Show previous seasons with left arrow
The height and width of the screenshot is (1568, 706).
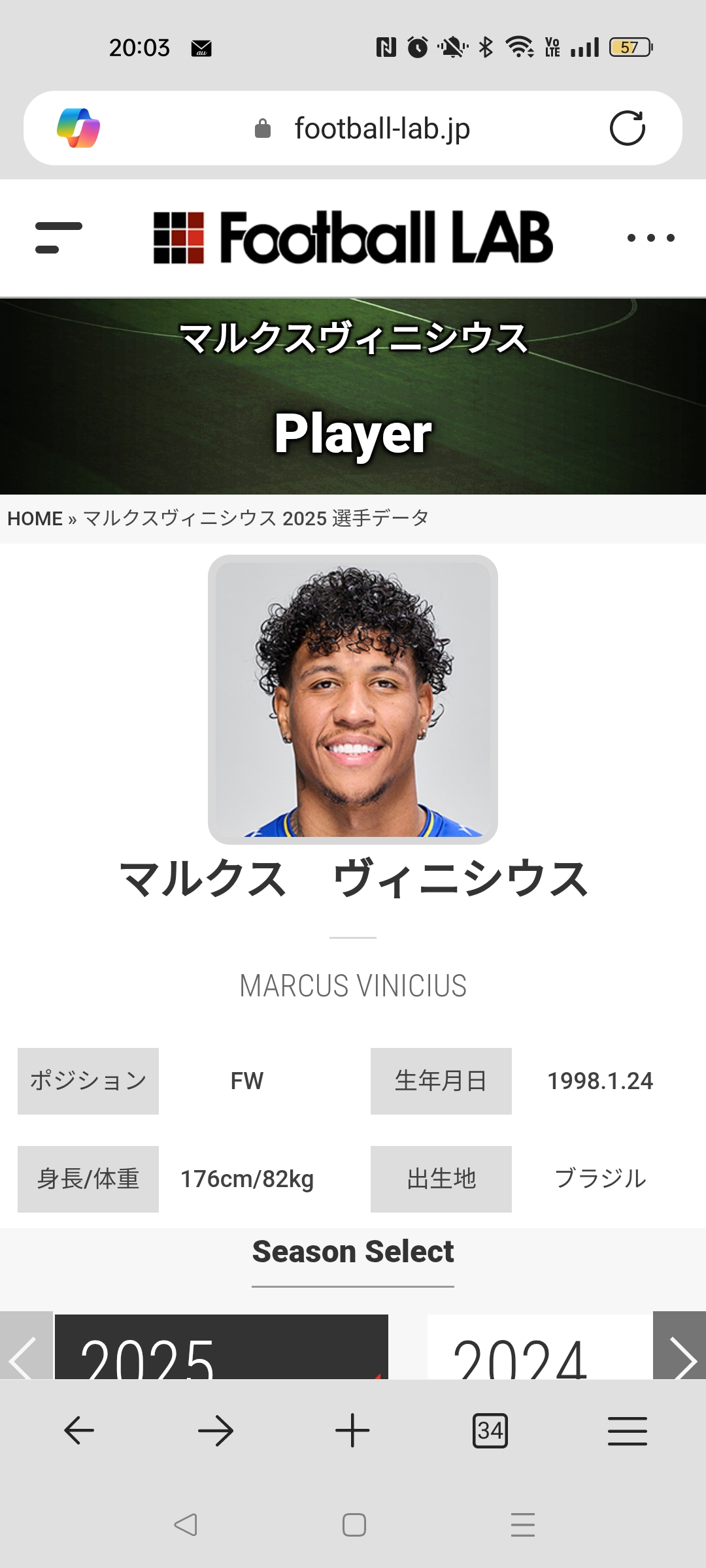26,1348
